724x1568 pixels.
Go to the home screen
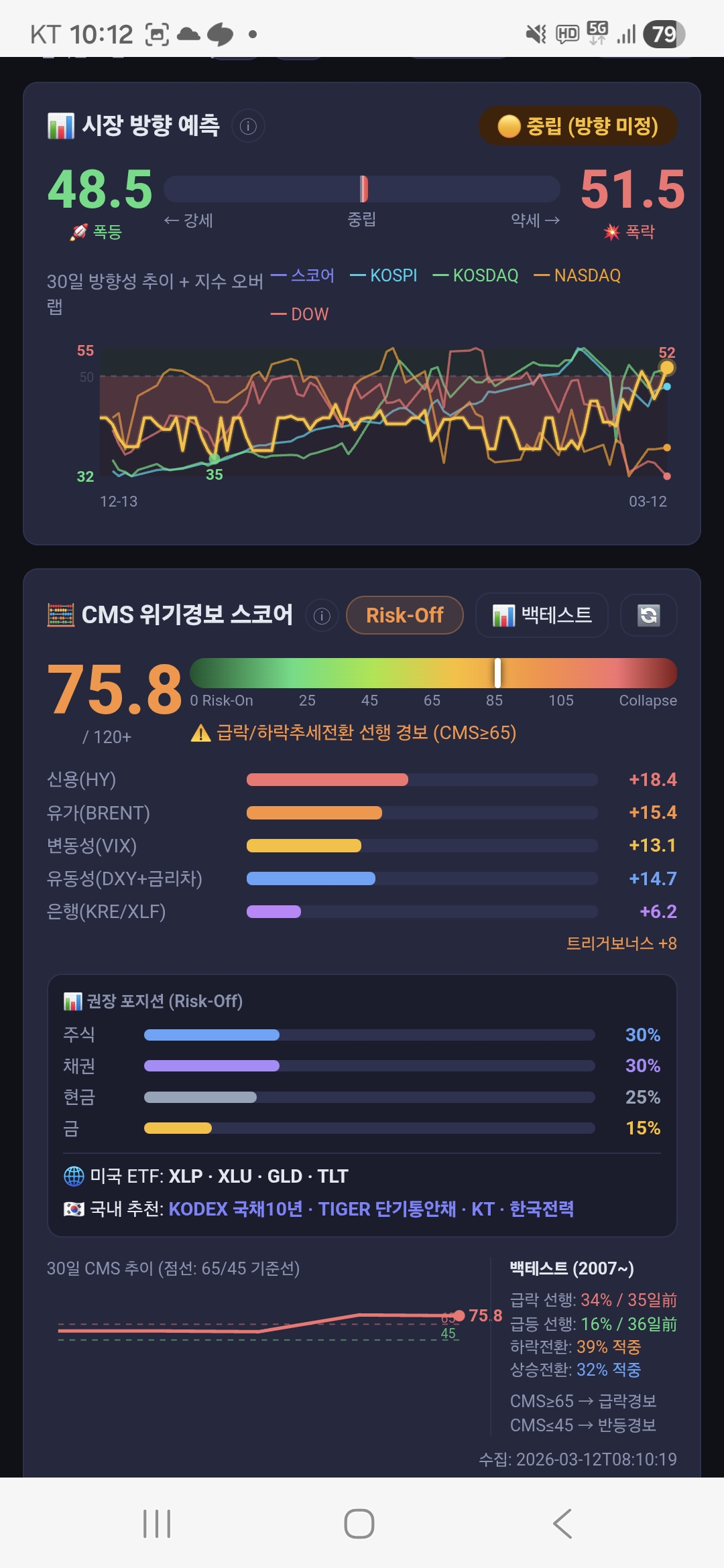pyautogui.click(x=359, y=1524)
